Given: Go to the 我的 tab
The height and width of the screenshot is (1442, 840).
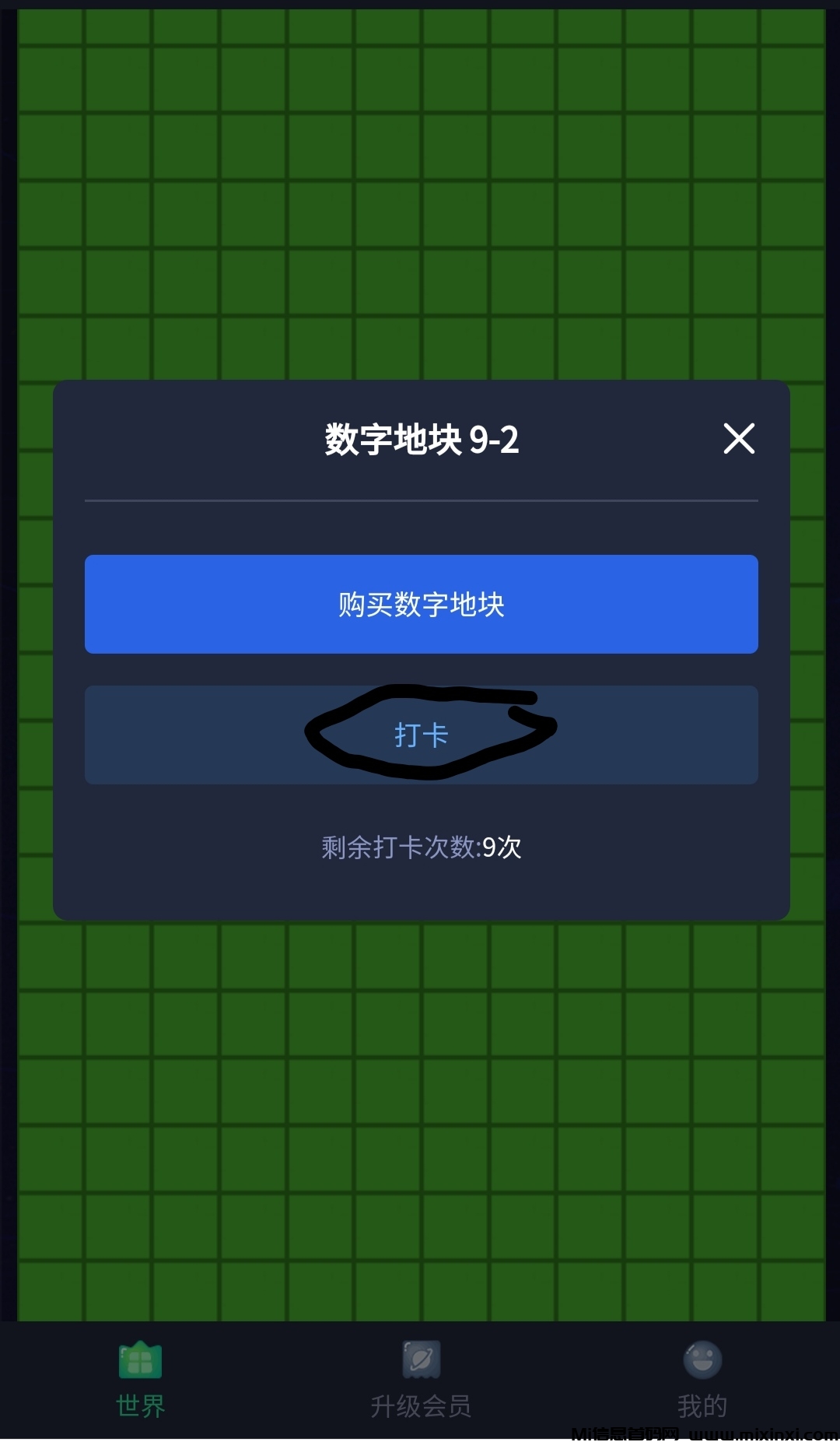Looking at the screenshot, I should 702,1381.
